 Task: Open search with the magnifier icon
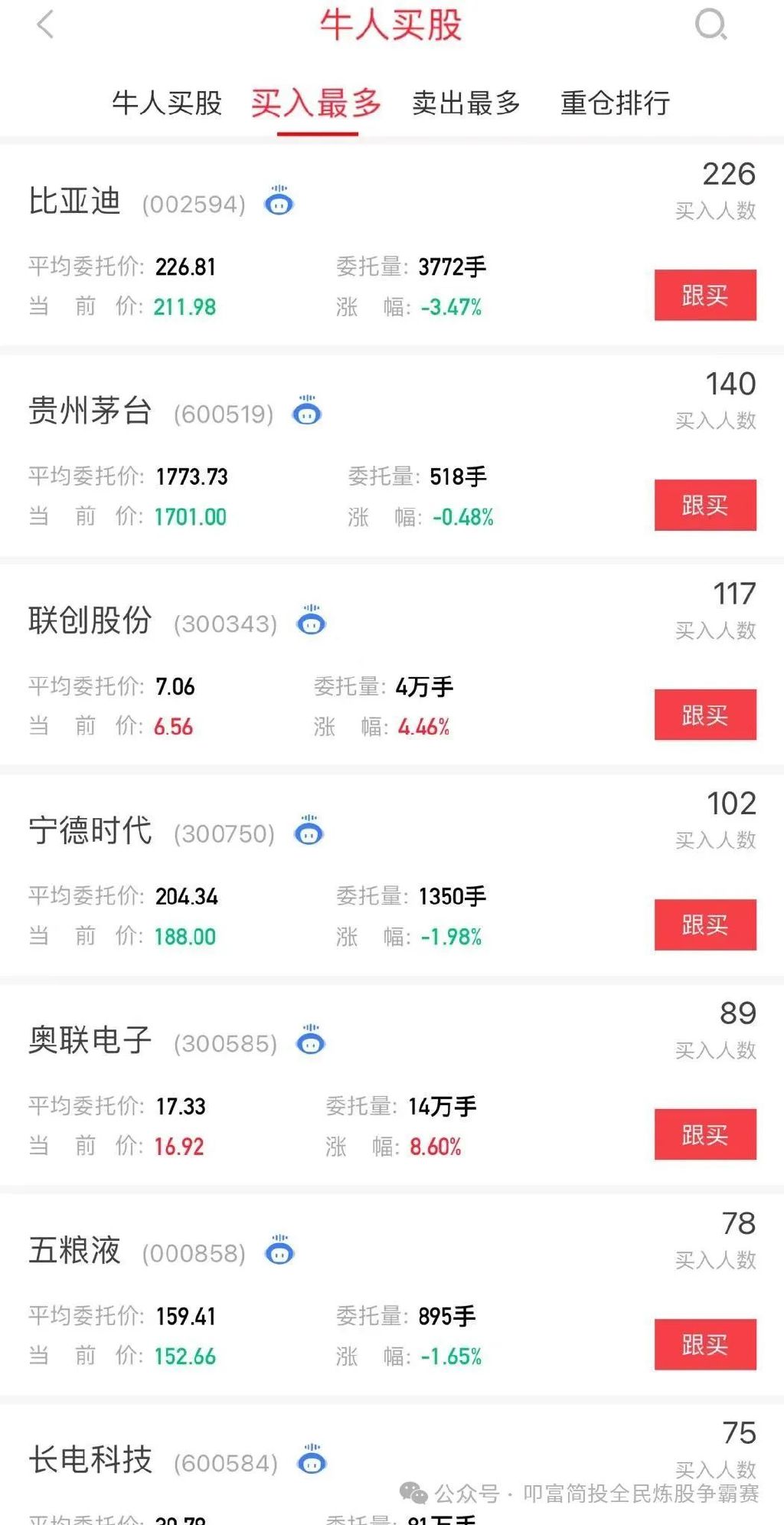[710, 25]
